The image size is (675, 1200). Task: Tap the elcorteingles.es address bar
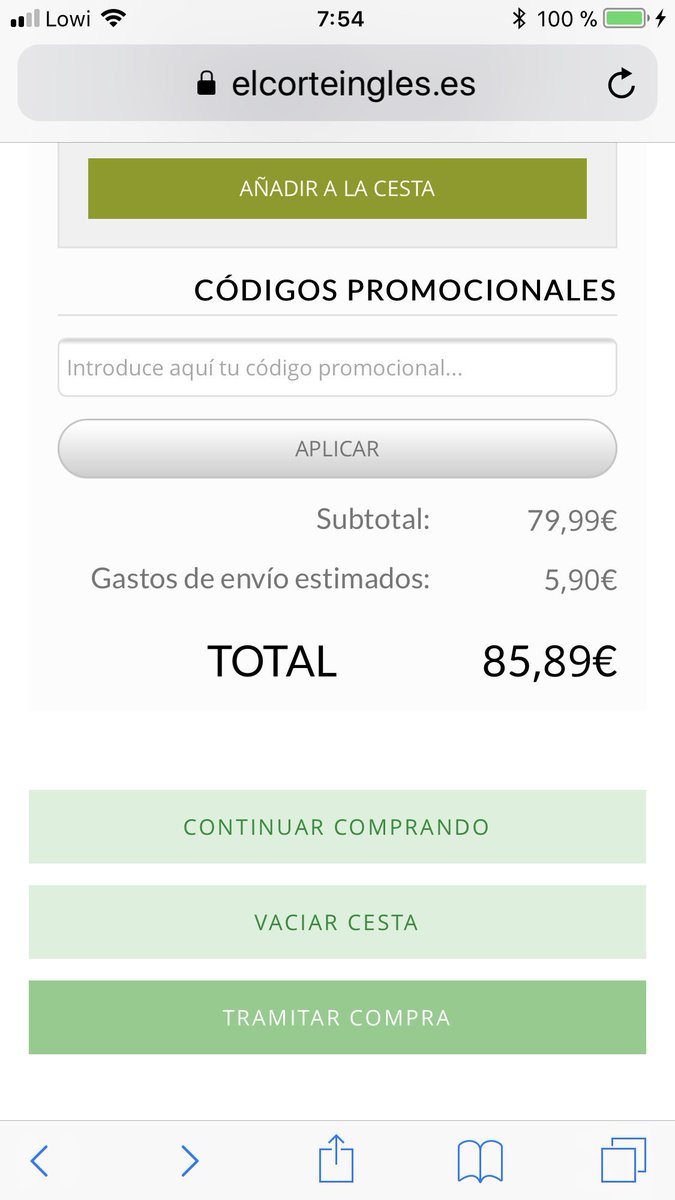pyautogui.click(x=337, y=84)
